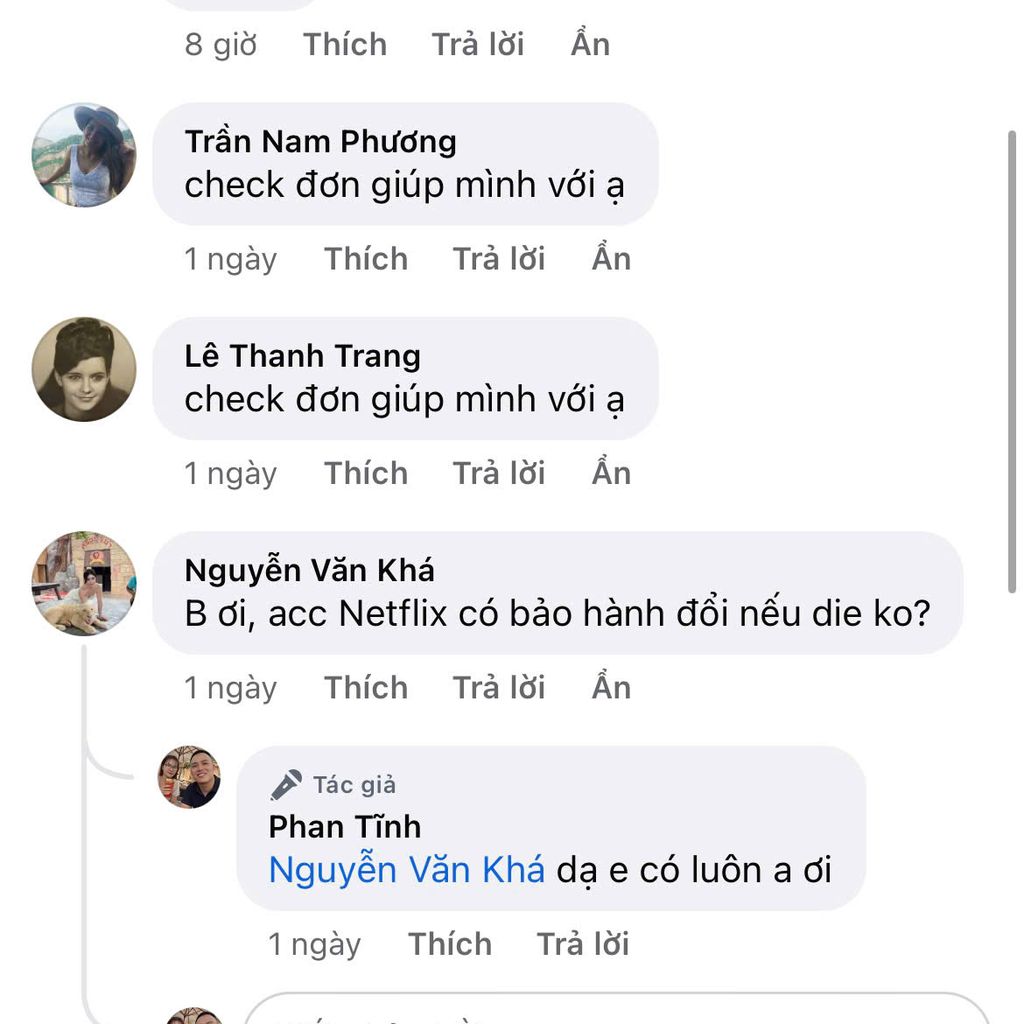Like Nguyễn Văn Khá's Netflix question

tap(366, 688)
